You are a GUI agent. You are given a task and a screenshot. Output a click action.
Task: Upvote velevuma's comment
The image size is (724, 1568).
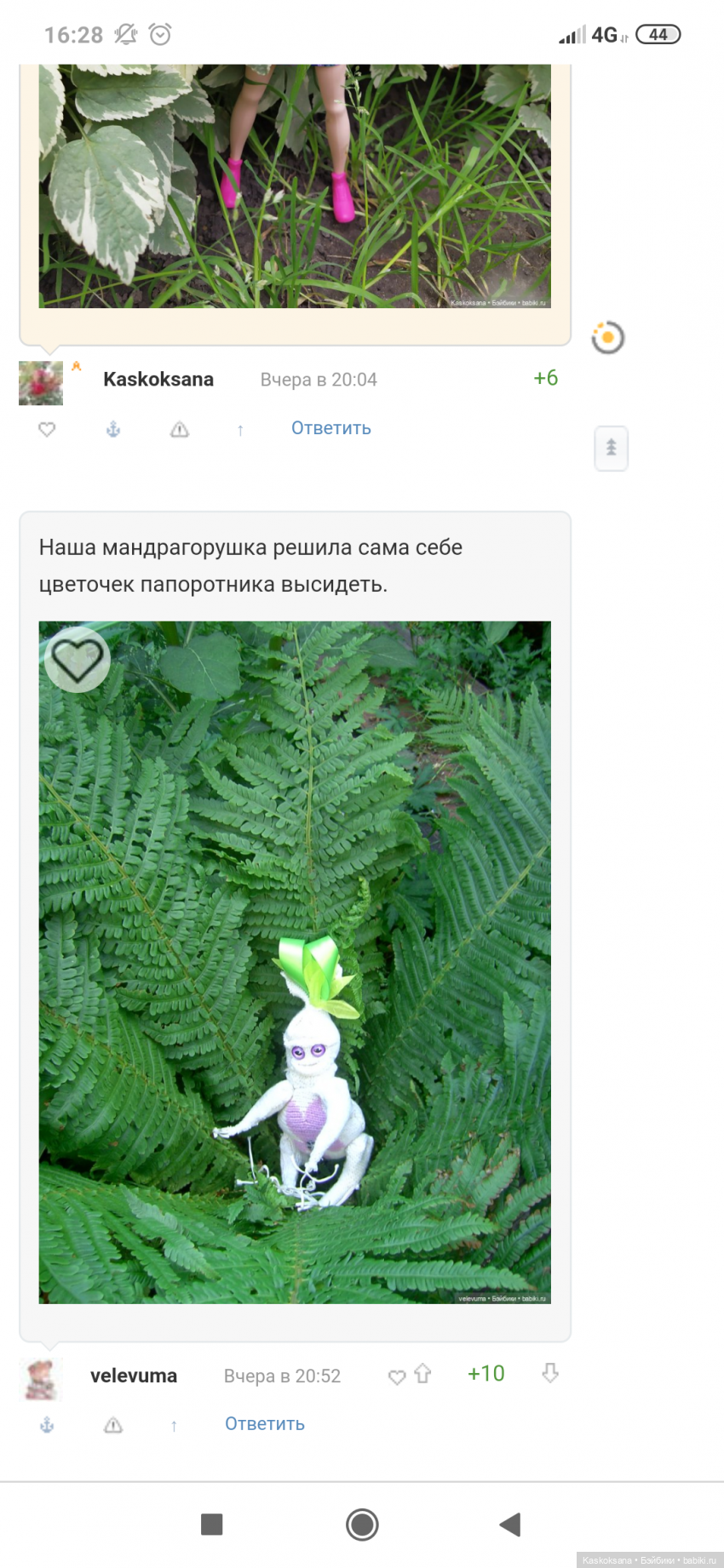pyautogui.click(x=422, y=1373)
